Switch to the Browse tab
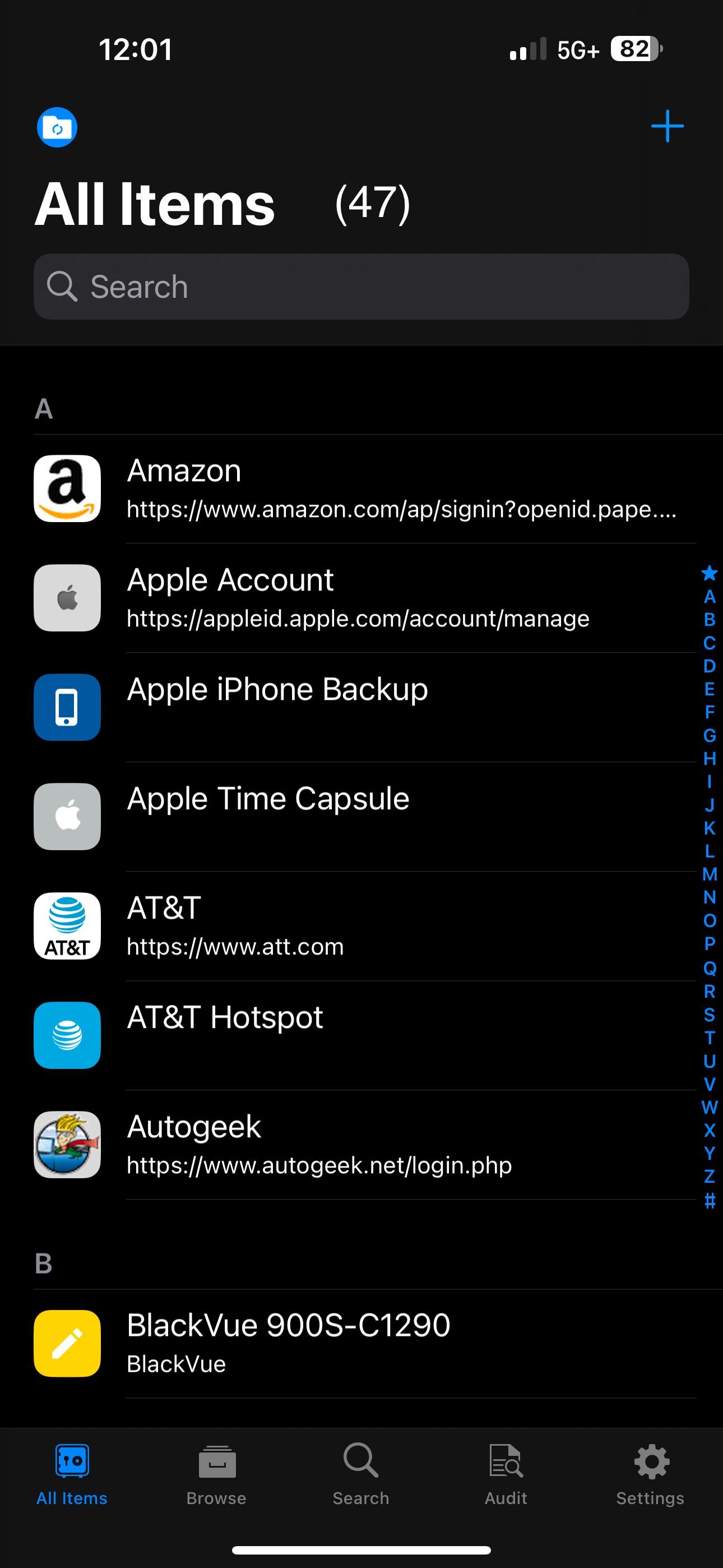723x1568 pixels. (x=217, y=1474)
